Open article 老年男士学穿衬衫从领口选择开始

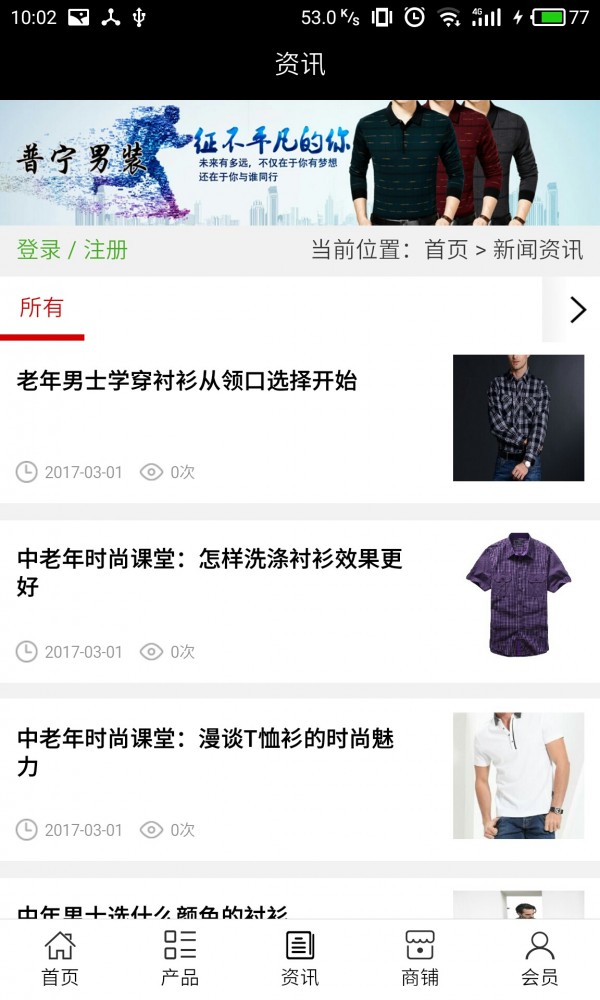(187, 381)
